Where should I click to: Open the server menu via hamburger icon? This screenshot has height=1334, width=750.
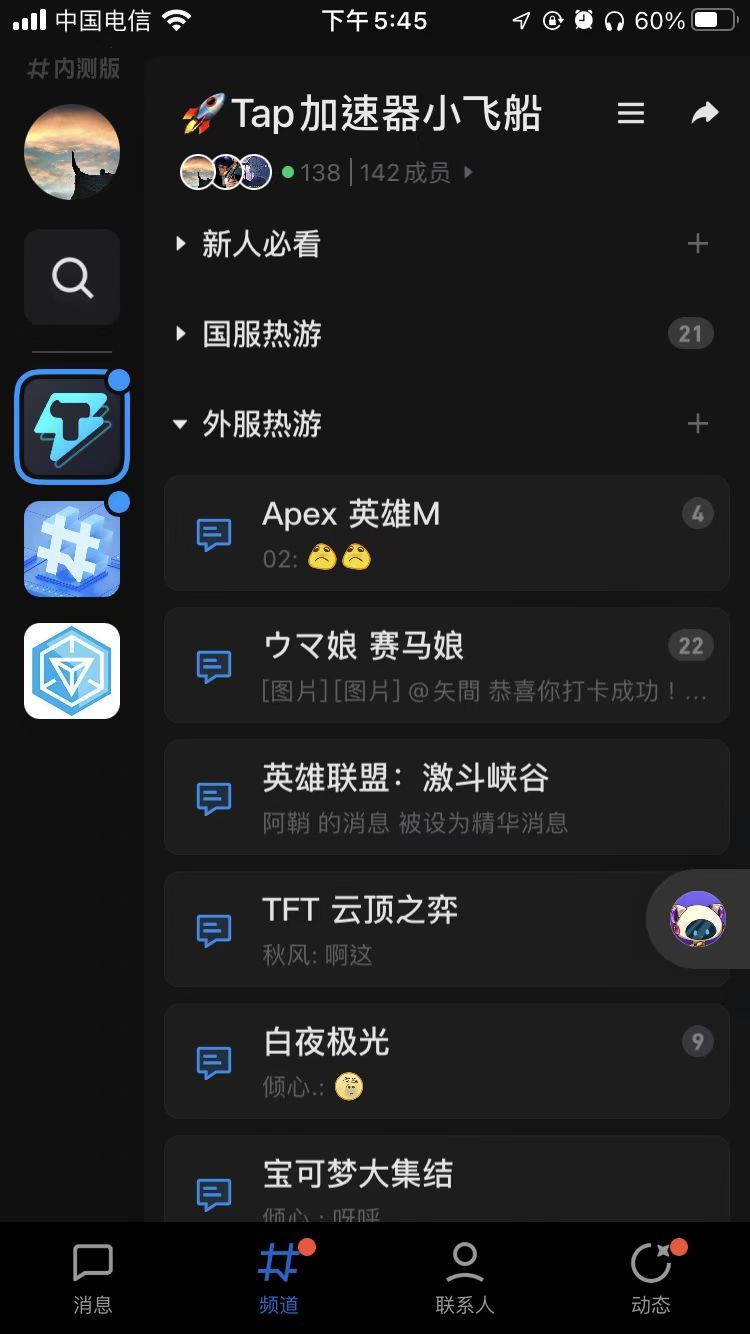pos(631,113)
